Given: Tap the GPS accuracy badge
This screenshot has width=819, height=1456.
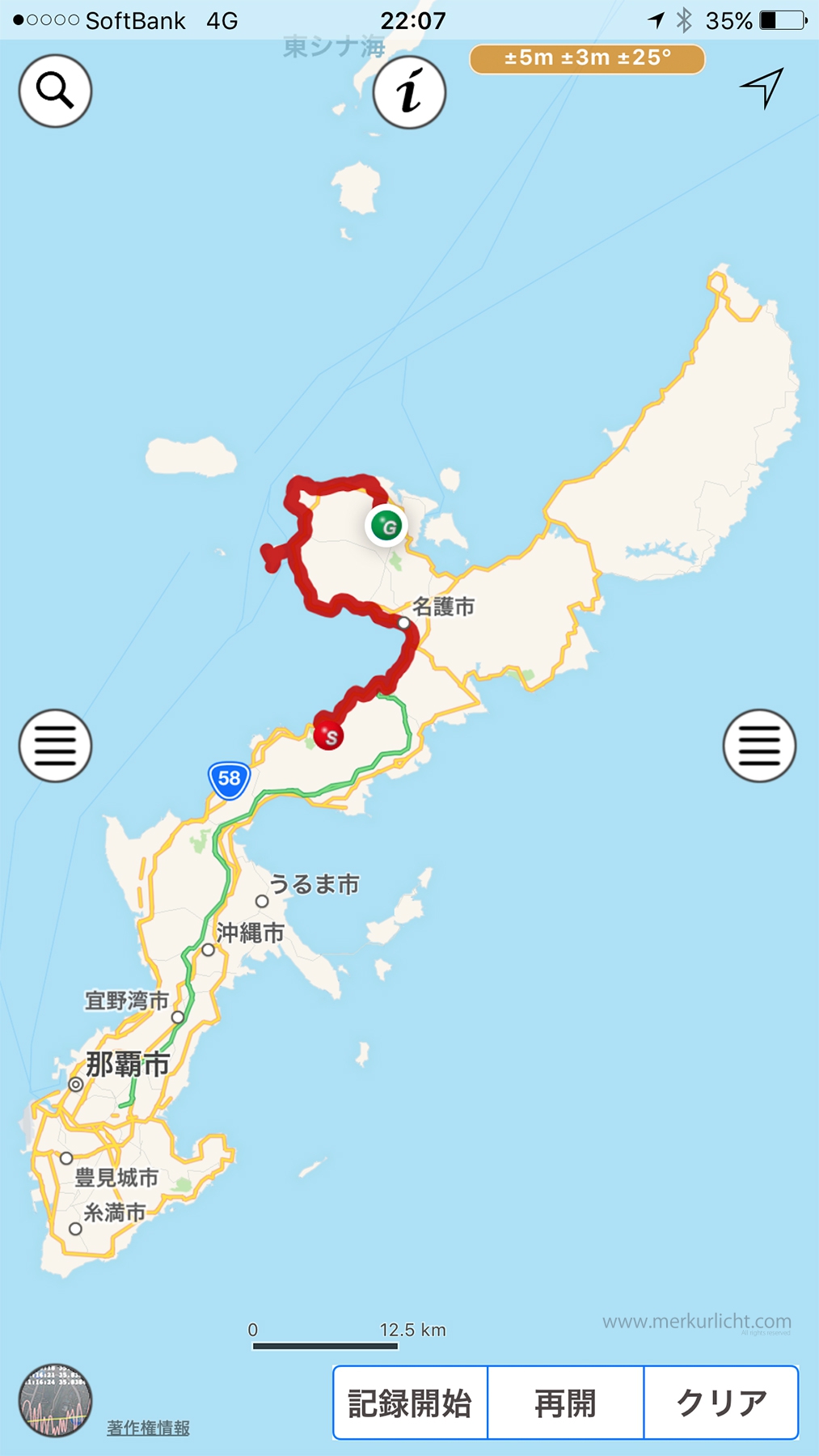Looking at the screenshot, I should [x=587, y=59].
